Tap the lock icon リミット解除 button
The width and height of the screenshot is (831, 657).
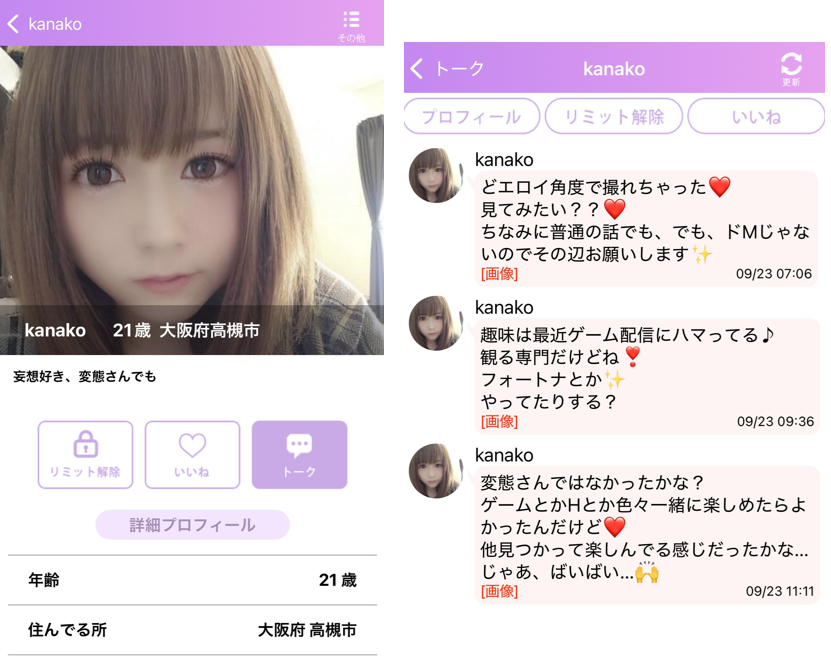(x=85, y=455)
